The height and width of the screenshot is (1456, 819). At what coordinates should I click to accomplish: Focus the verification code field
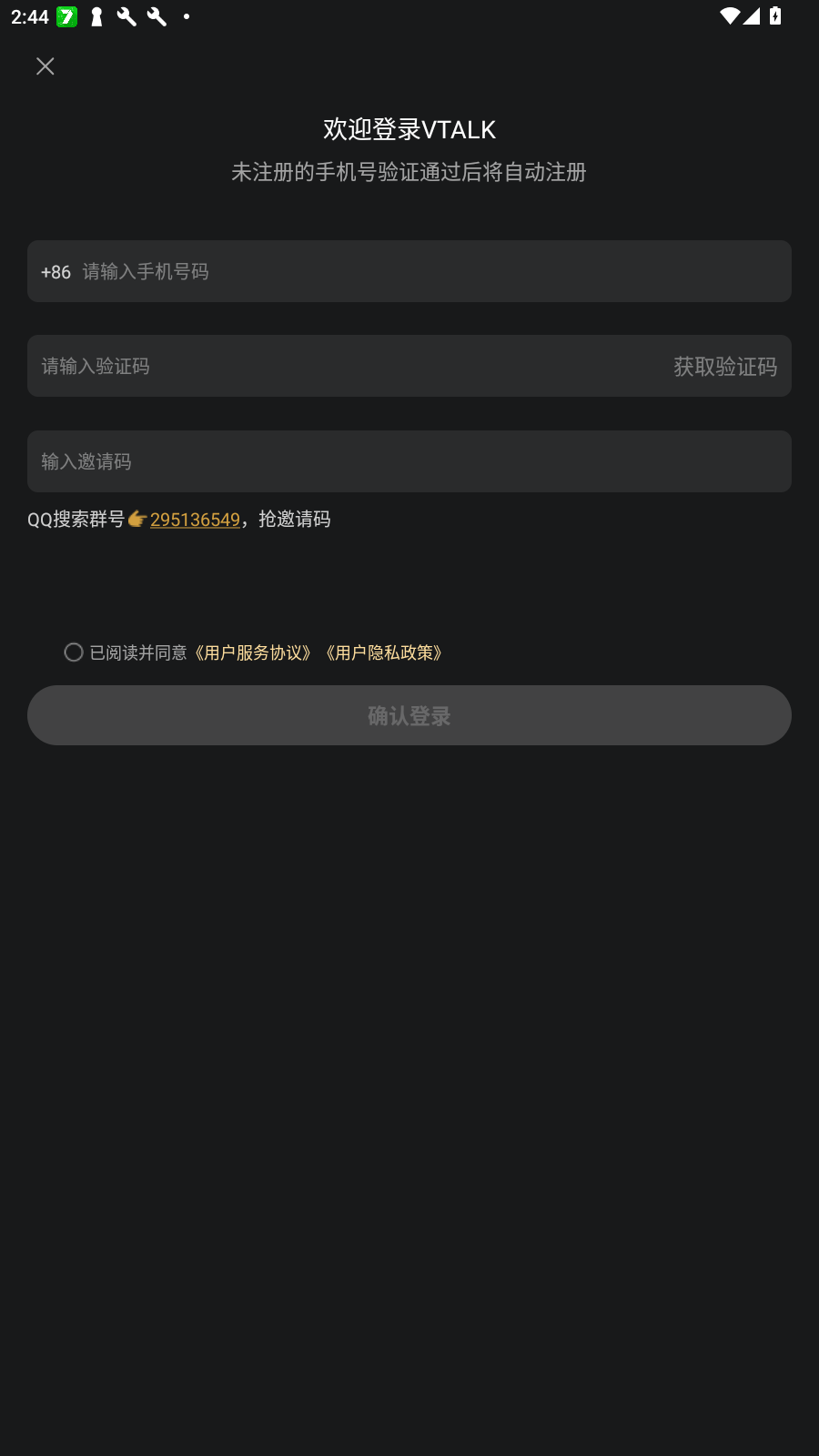tap(346, 366)
